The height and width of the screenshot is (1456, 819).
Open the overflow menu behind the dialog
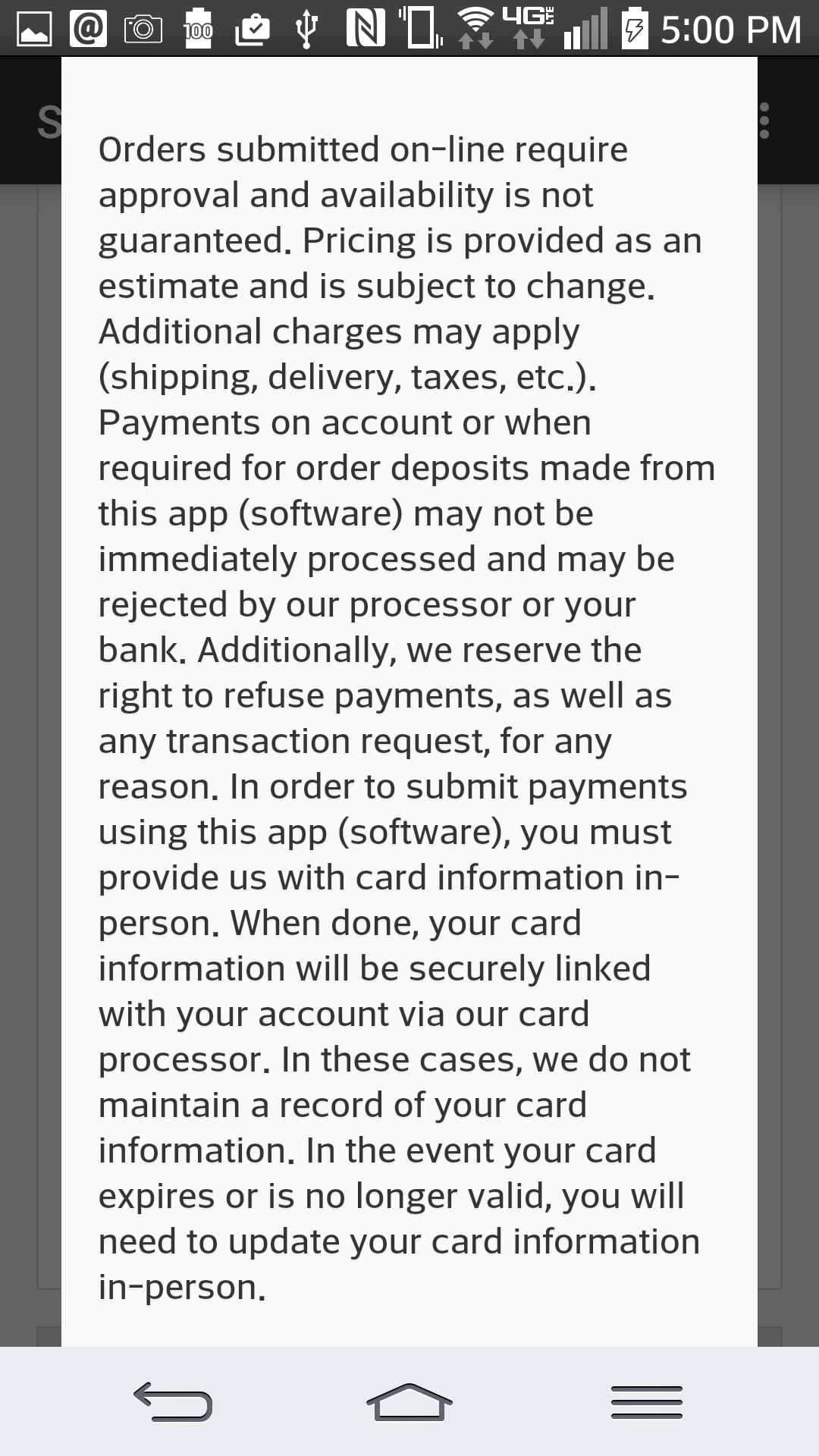[764, 121]
